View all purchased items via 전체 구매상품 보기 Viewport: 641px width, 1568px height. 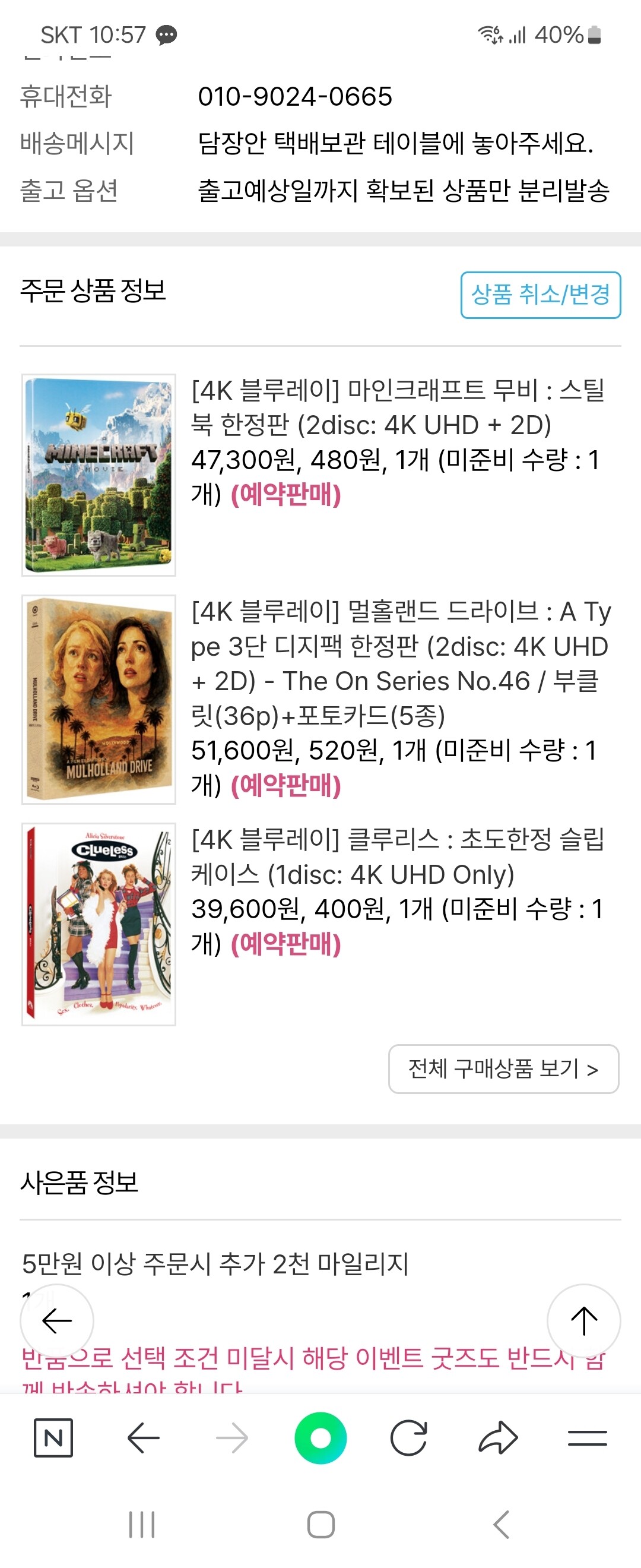point(503,1069)
